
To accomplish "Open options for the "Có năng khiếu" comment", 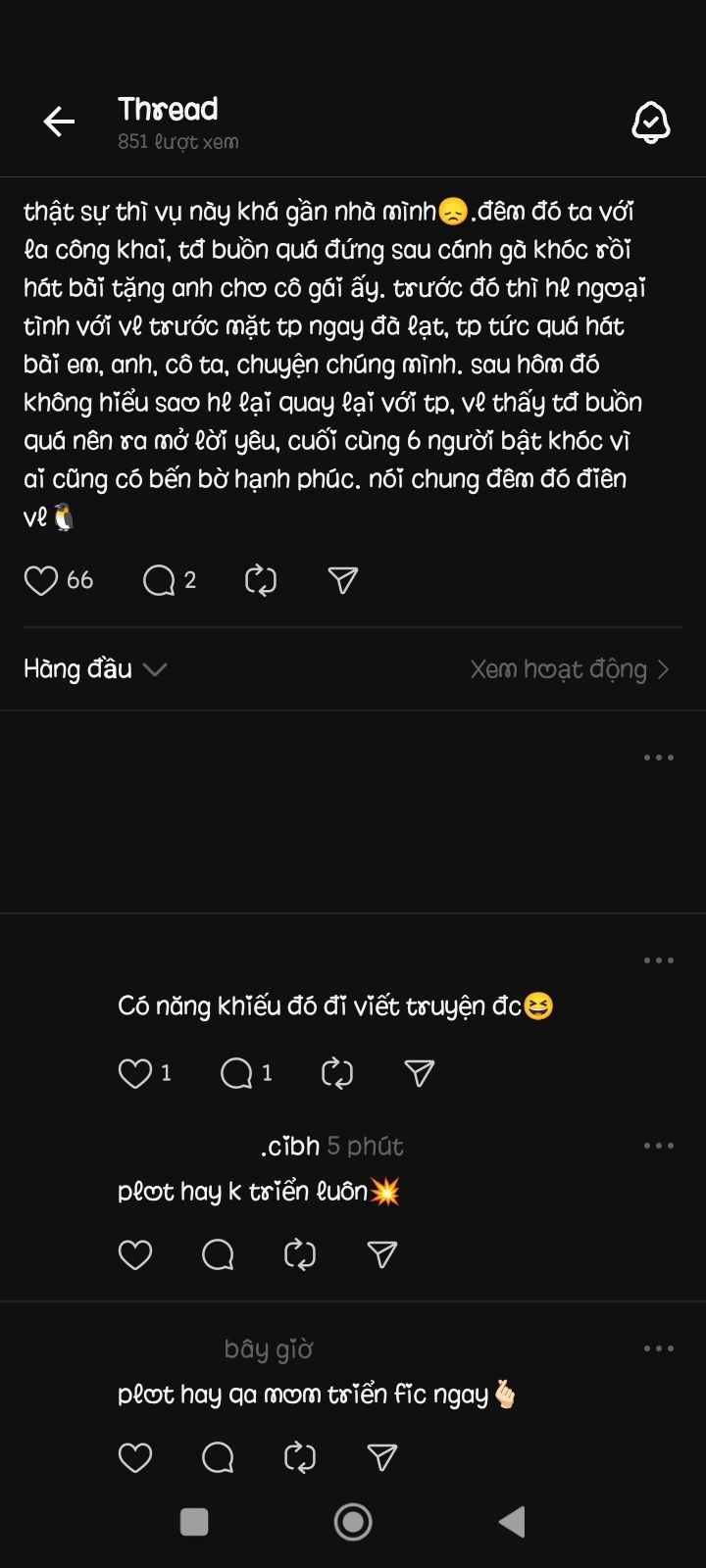I will 658,960.
